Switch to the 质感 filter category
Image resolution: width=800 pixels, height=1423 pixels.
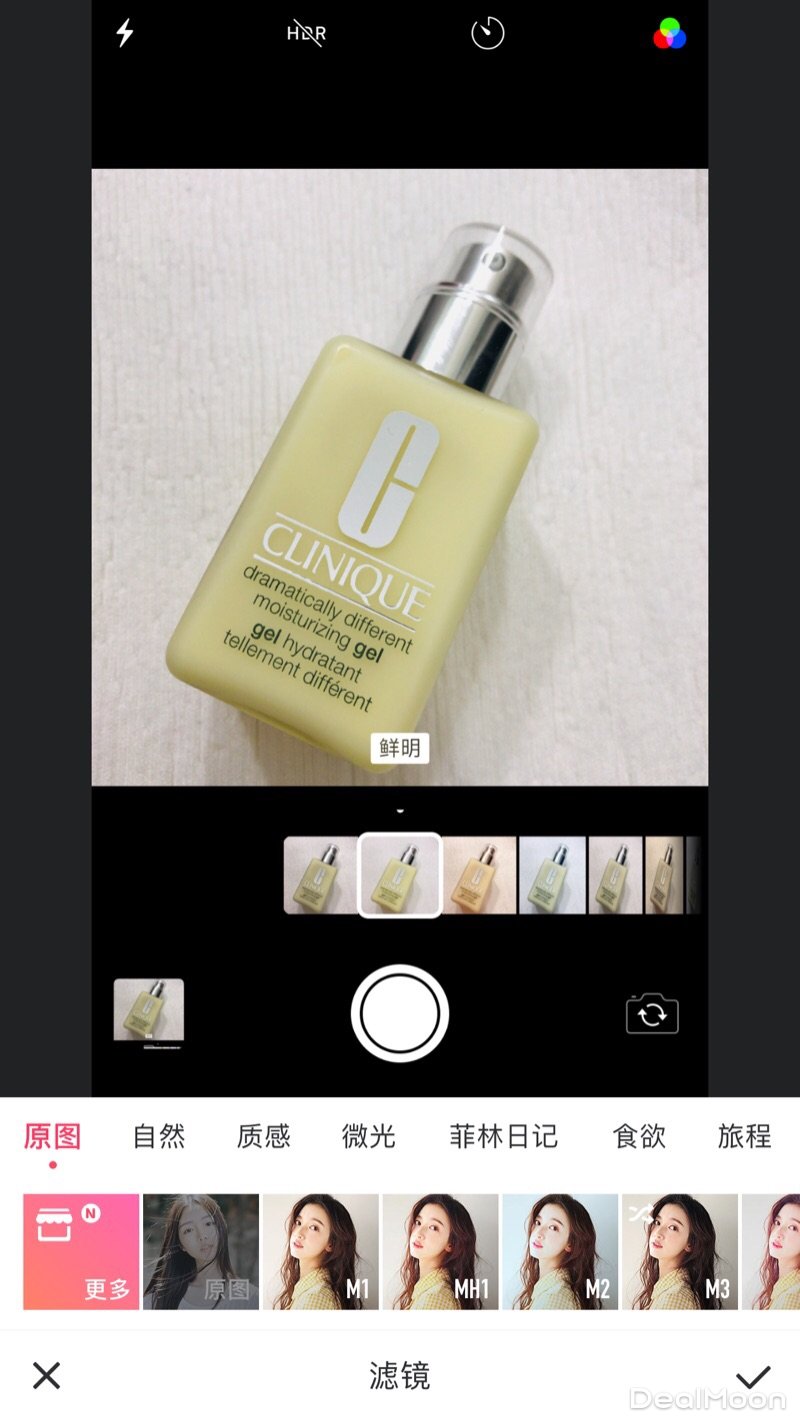click(x=264, y=1136)
